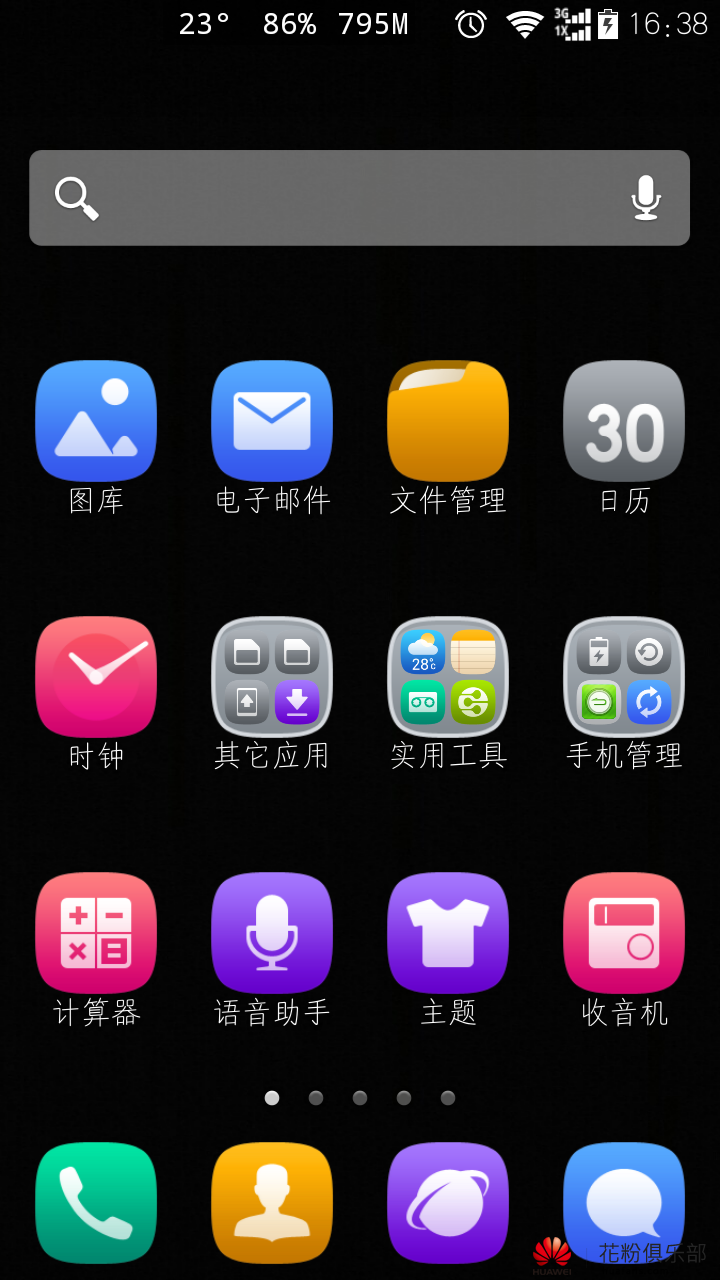720x1280 pixels.
Task: Tap the microphone for voice search
Action: (x=646, y=197)
